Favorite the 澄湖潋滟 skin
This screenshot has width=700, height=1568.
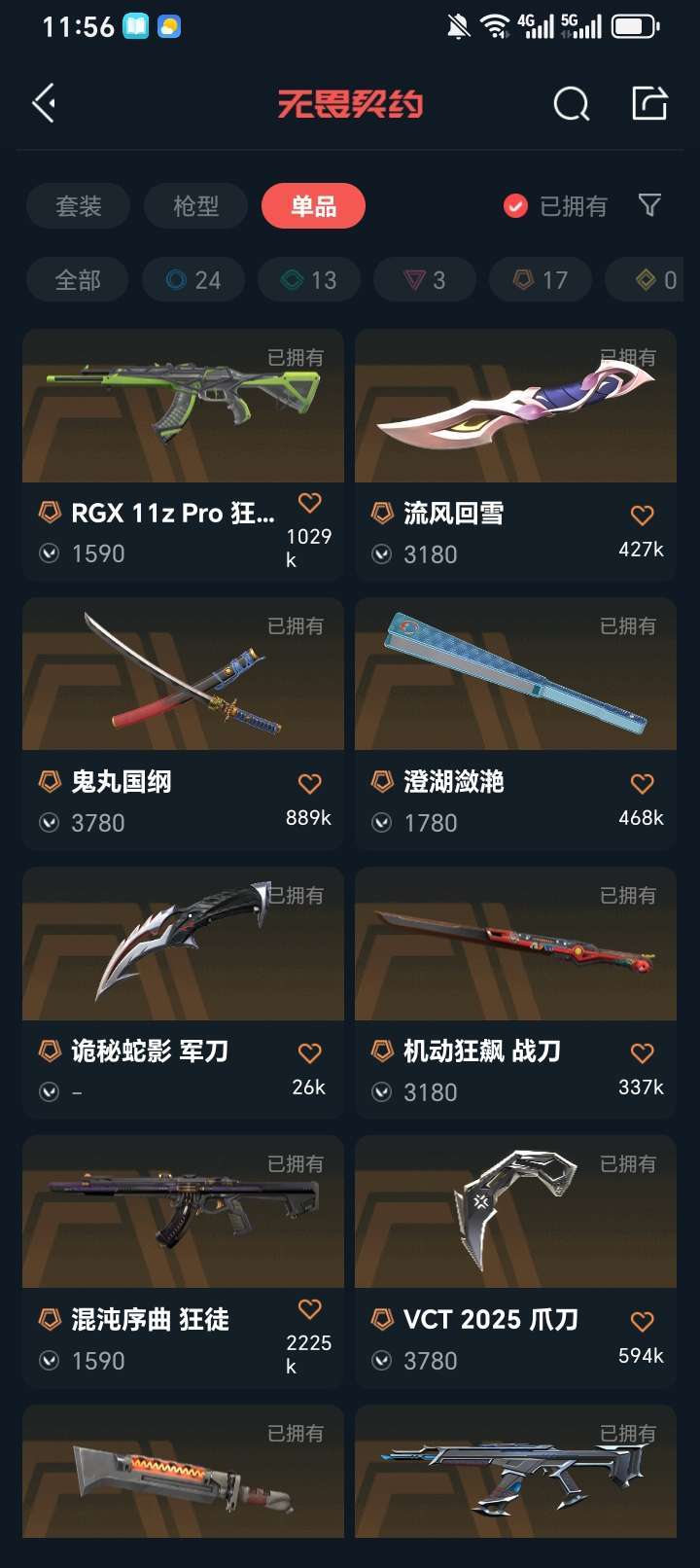click(642, 784)
